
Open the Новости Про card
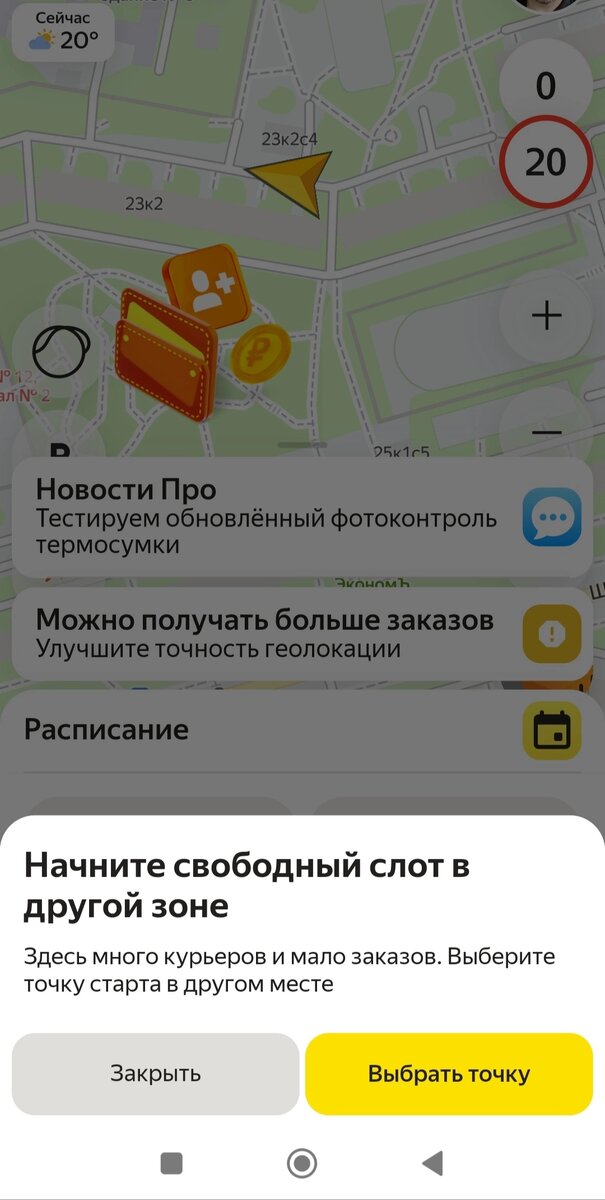(x=300, y=517)
